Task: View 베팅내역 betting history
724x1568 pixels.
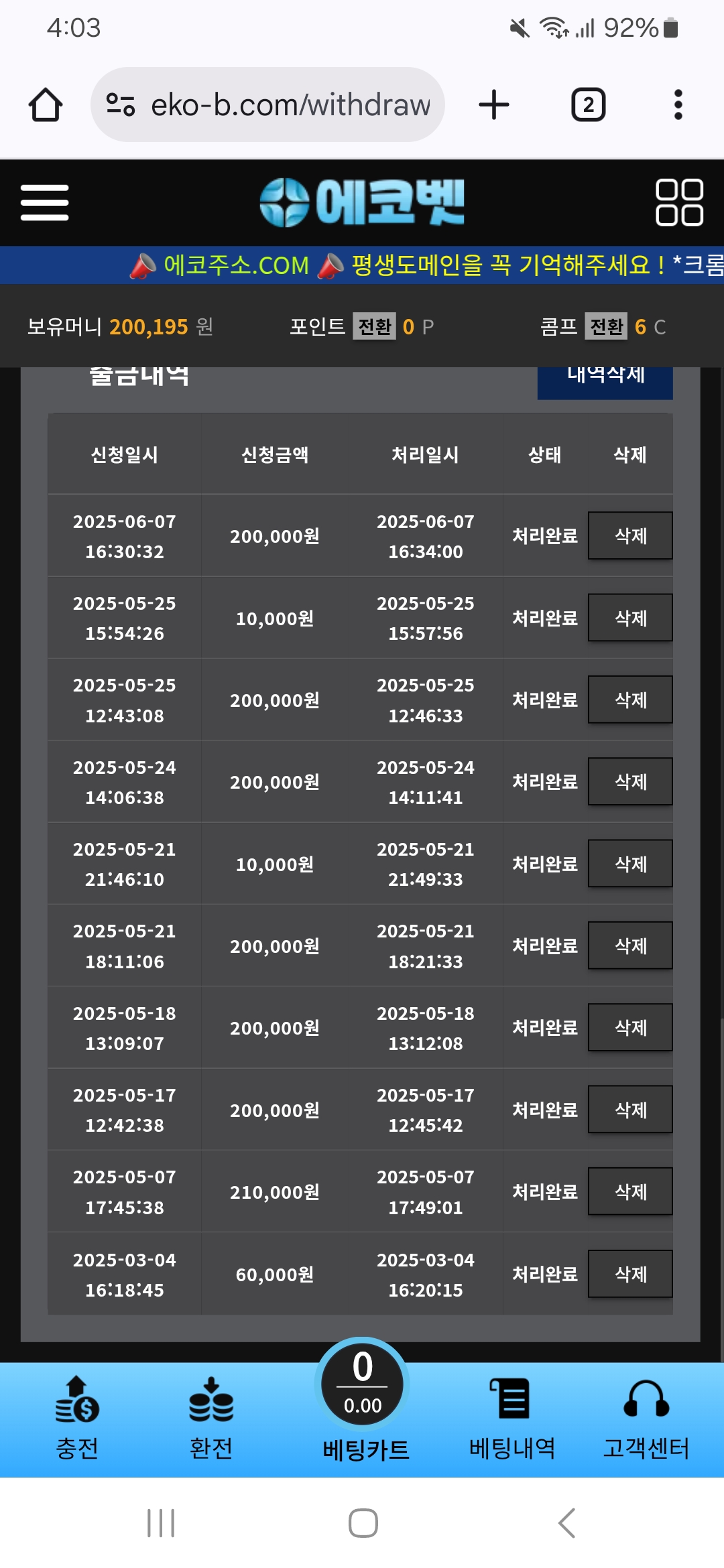Action: point(512,1419)
